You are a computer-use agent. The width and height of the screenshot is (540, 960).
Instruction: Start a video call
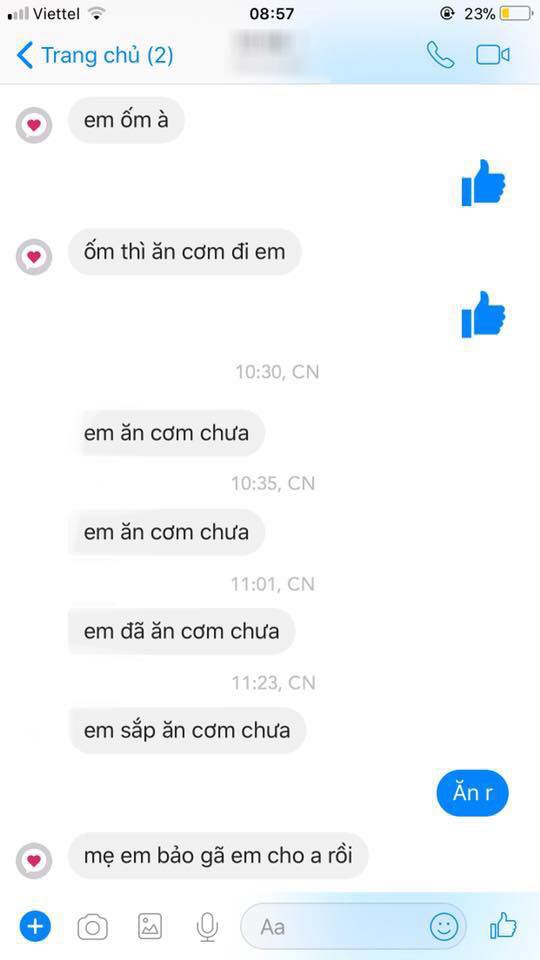tap(493, 55)
